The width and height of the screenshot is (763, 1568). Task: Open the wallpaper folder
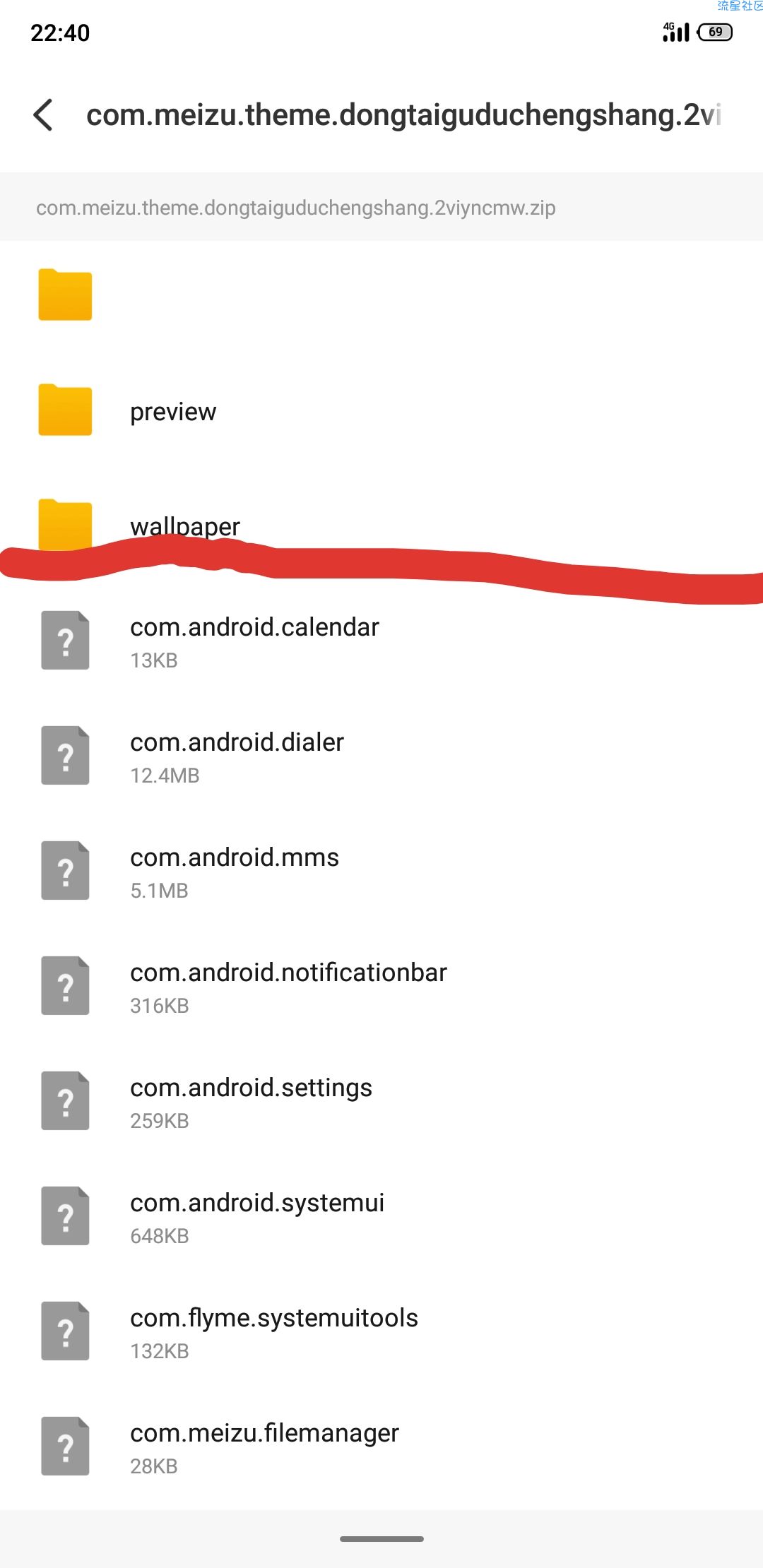coord(381,526)
